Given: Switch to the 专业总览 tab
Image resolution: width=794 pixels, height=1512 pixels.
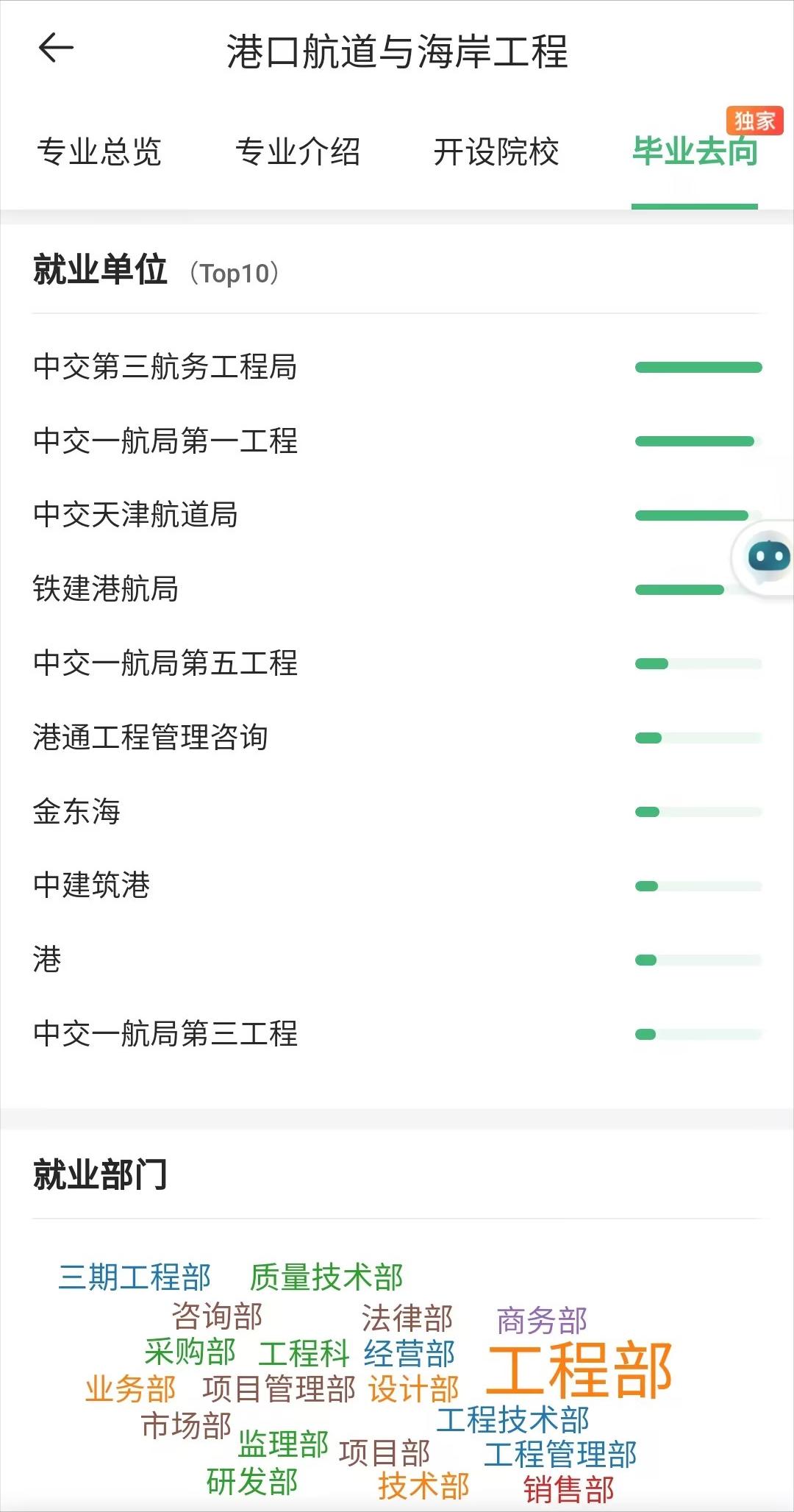Looking at the screenshot, I should click(100, 151).
